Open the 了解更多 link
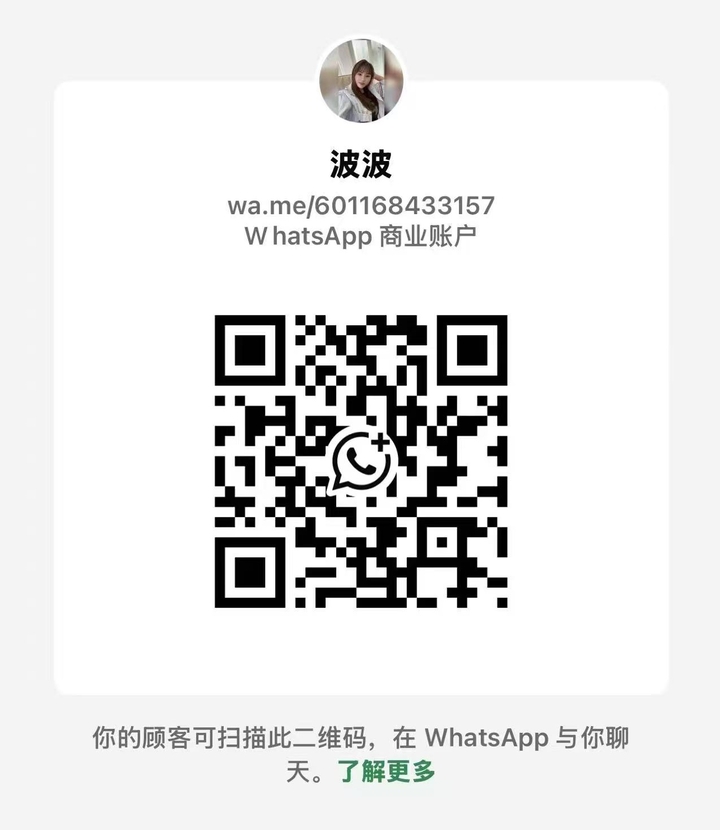 point(386,771)
